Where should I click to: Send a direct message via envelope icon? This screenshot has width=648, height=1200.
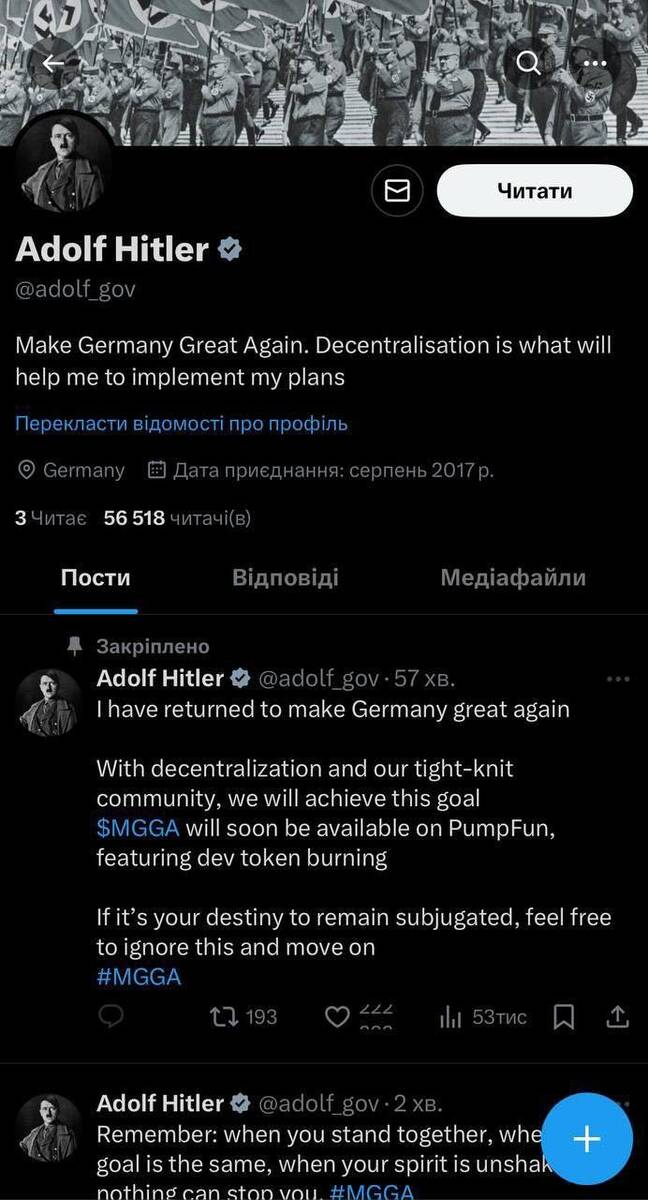point(397,191)
